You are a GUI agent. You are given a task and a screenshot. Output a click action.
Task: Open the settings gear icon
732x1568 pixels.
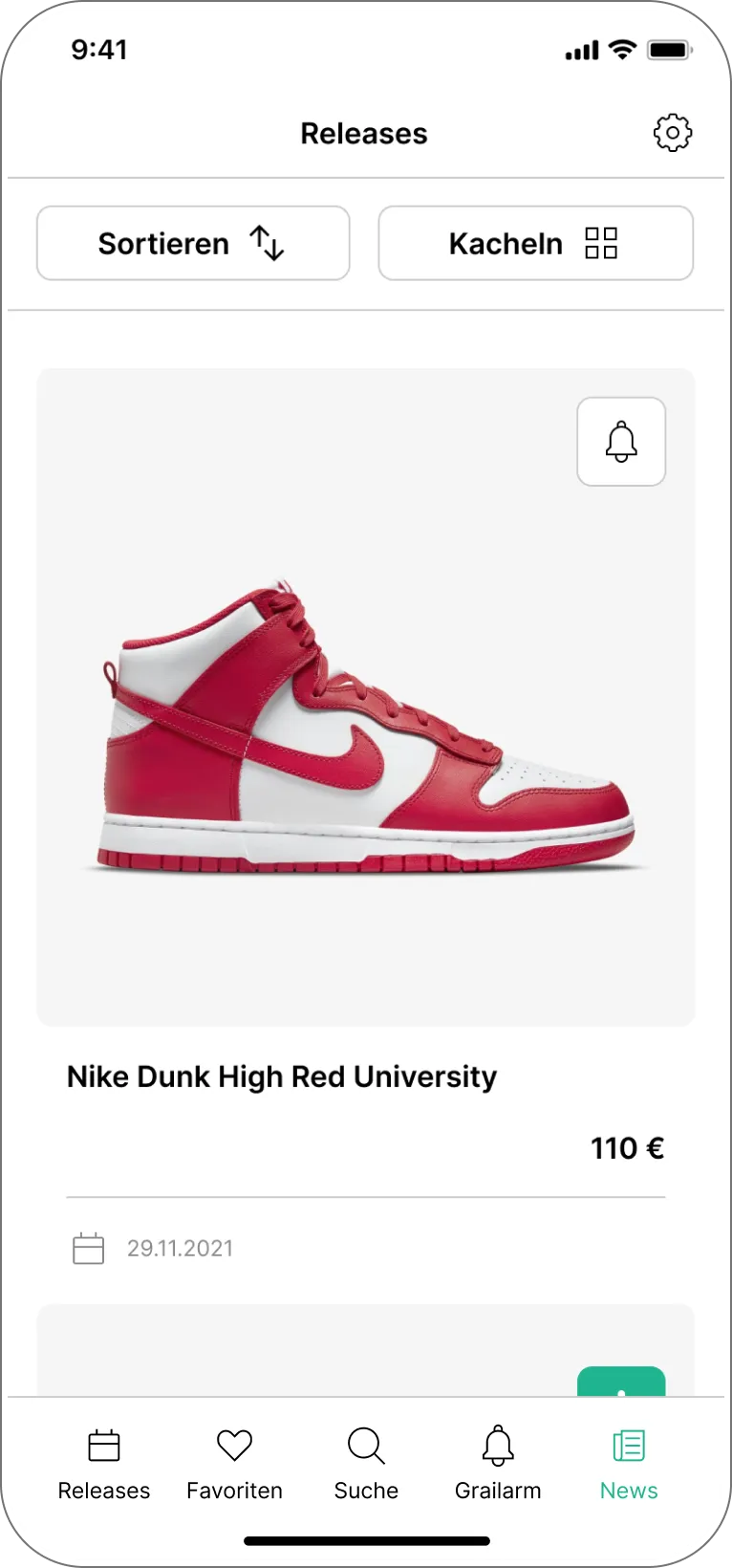(x=672, y=133)
